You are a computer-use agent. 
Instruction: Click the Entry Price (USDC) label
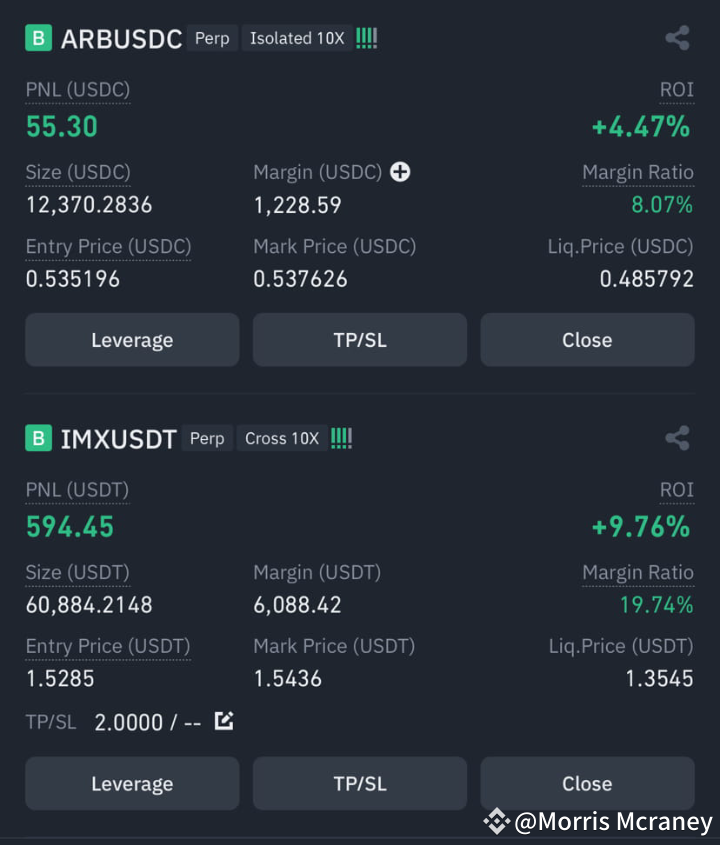pos(107,246)
